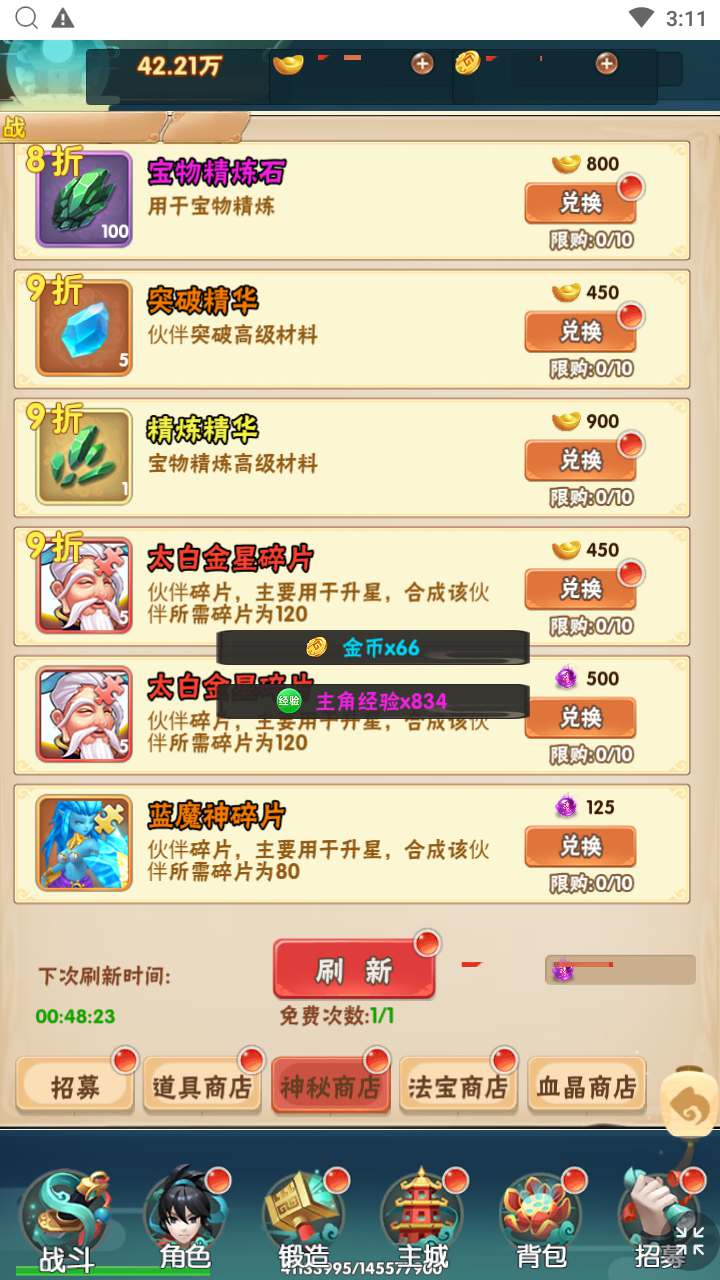Add gold coins with plus icon
The width and height of the screenshot is (720, 1280).
tap(606, 64)
